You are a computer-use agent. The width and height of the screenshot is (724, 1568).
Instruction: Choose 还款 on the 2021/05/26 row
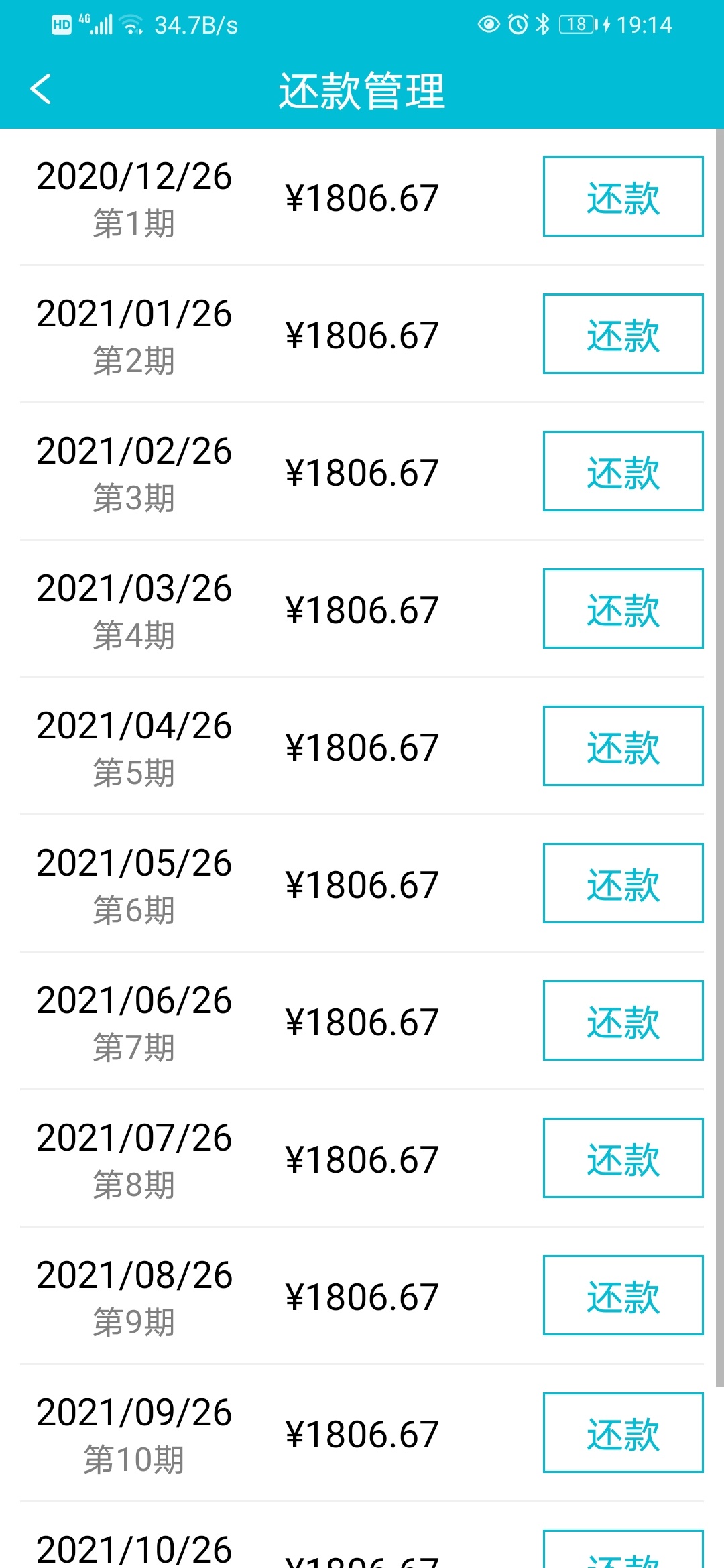coord(623,883)
